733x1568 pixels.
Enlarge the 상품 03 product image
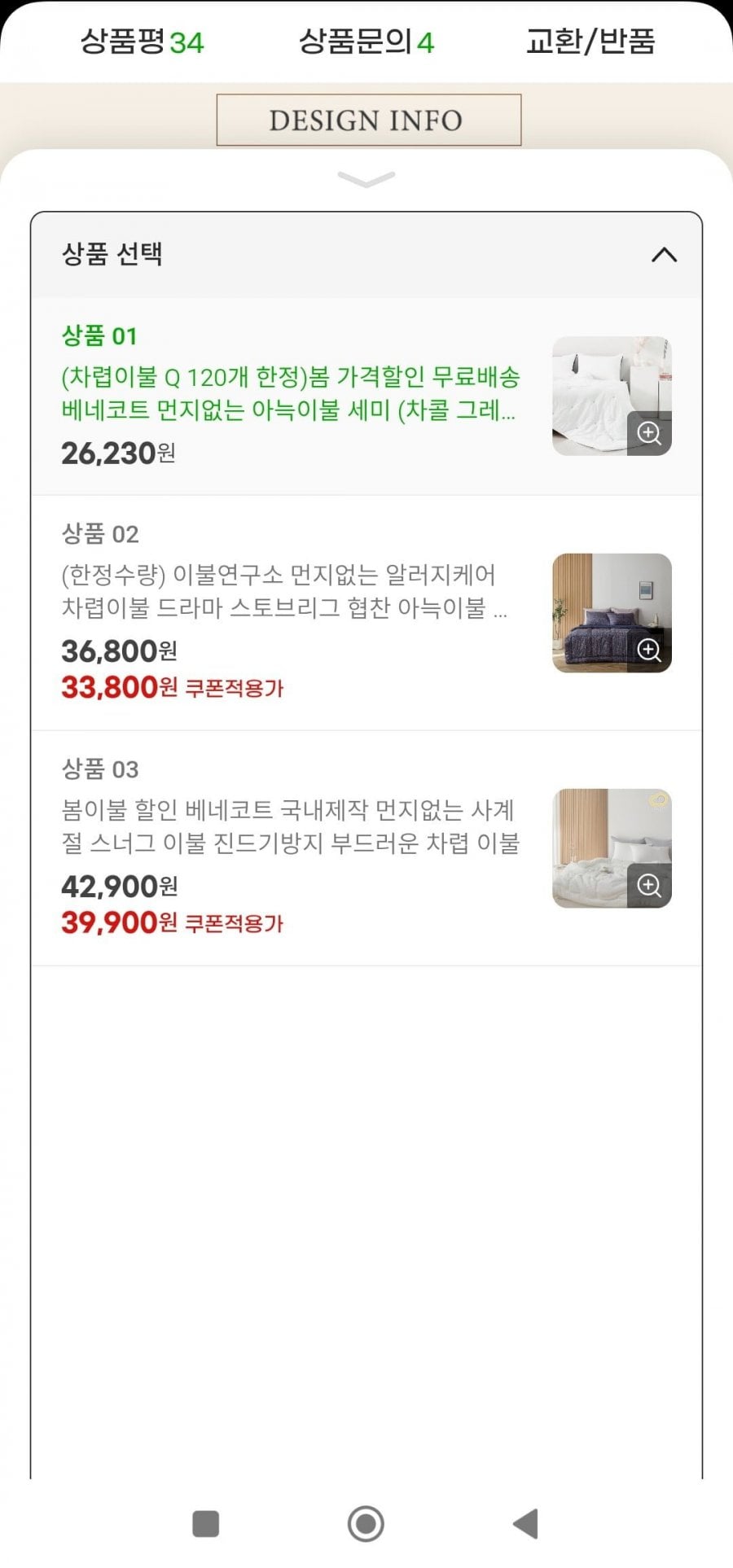[x=649, y=885]
